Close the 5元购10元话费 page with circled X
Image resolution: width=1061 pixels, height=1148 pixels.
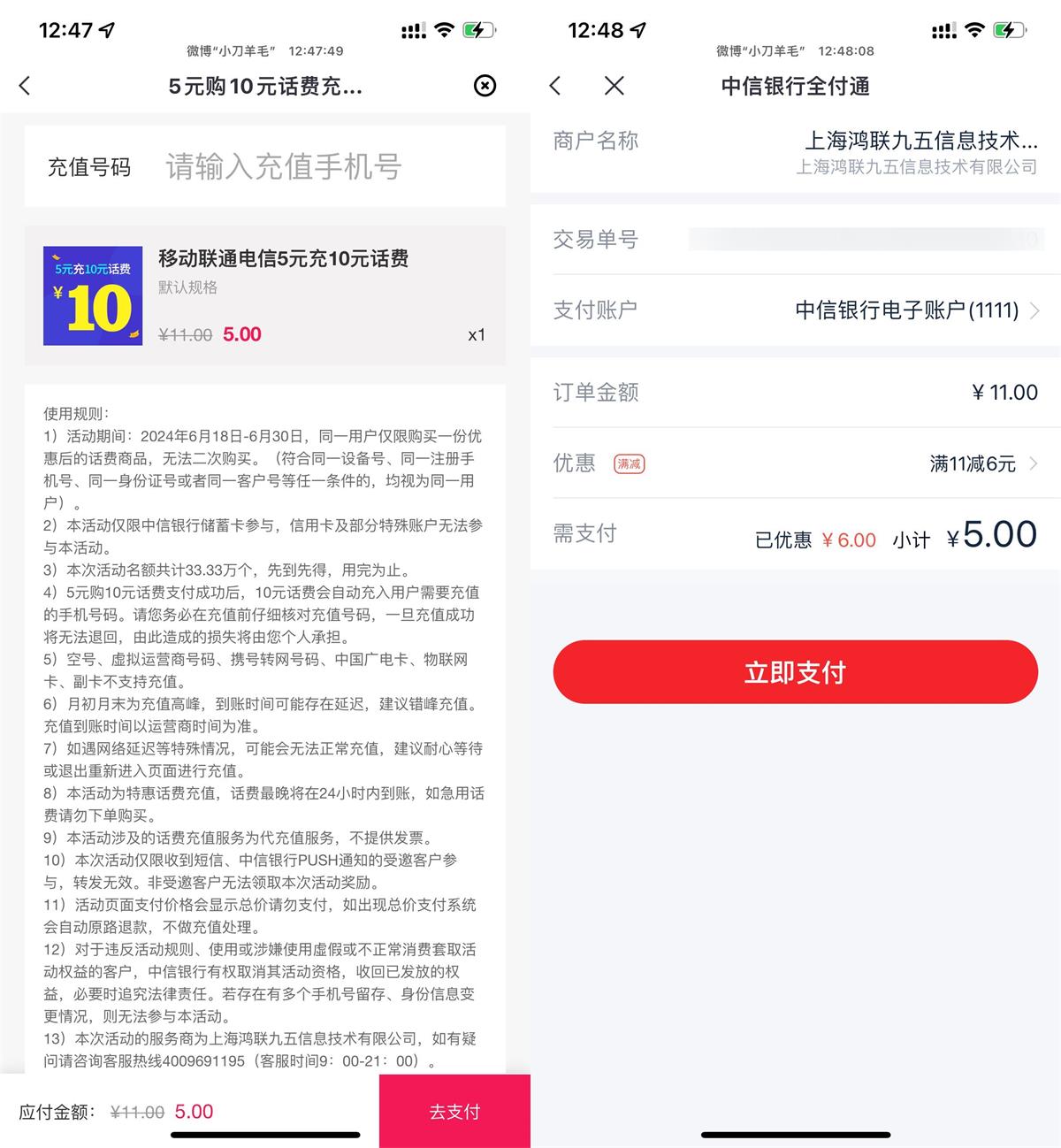(485, 86)
